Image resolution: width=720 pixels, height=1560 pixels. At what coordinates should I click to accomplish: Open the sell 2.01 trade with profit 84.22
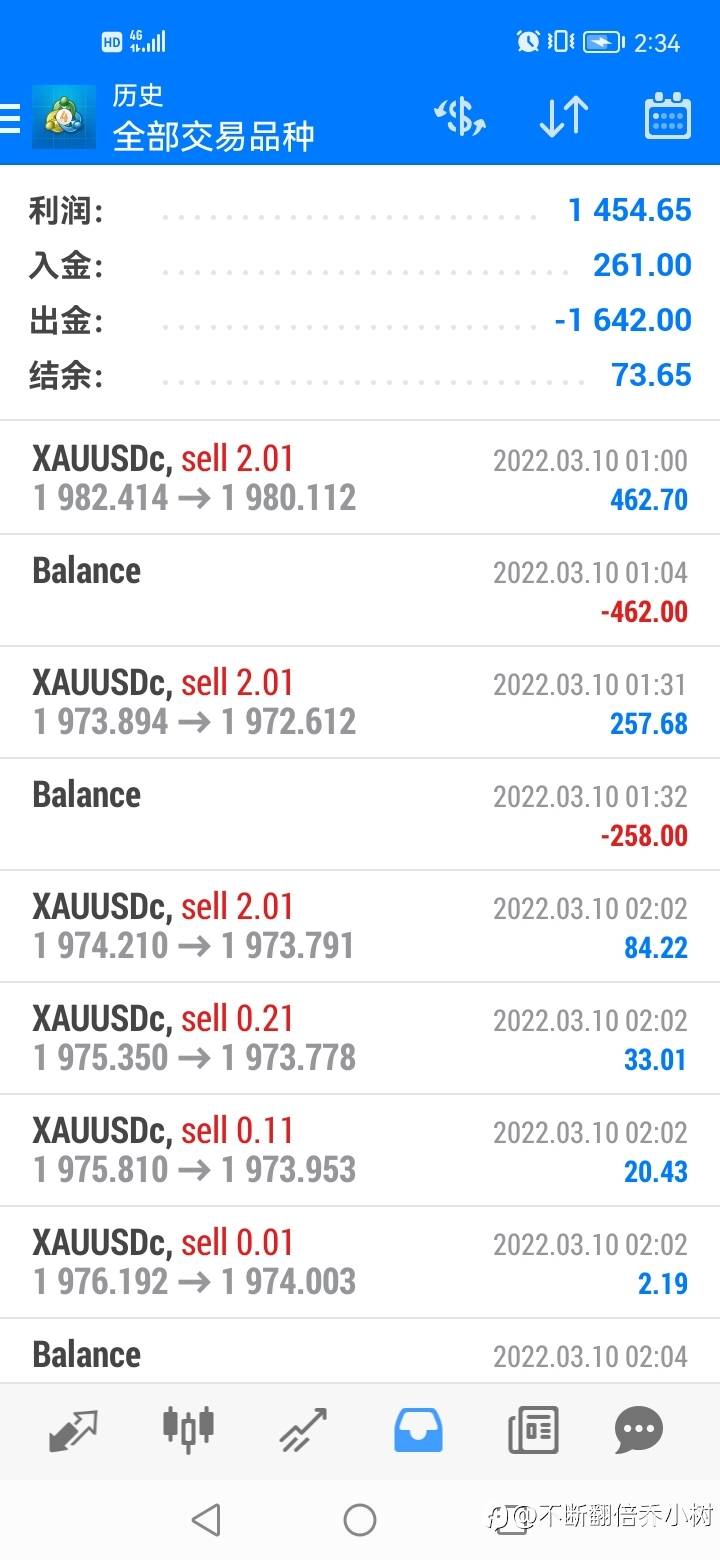[360, 926]
